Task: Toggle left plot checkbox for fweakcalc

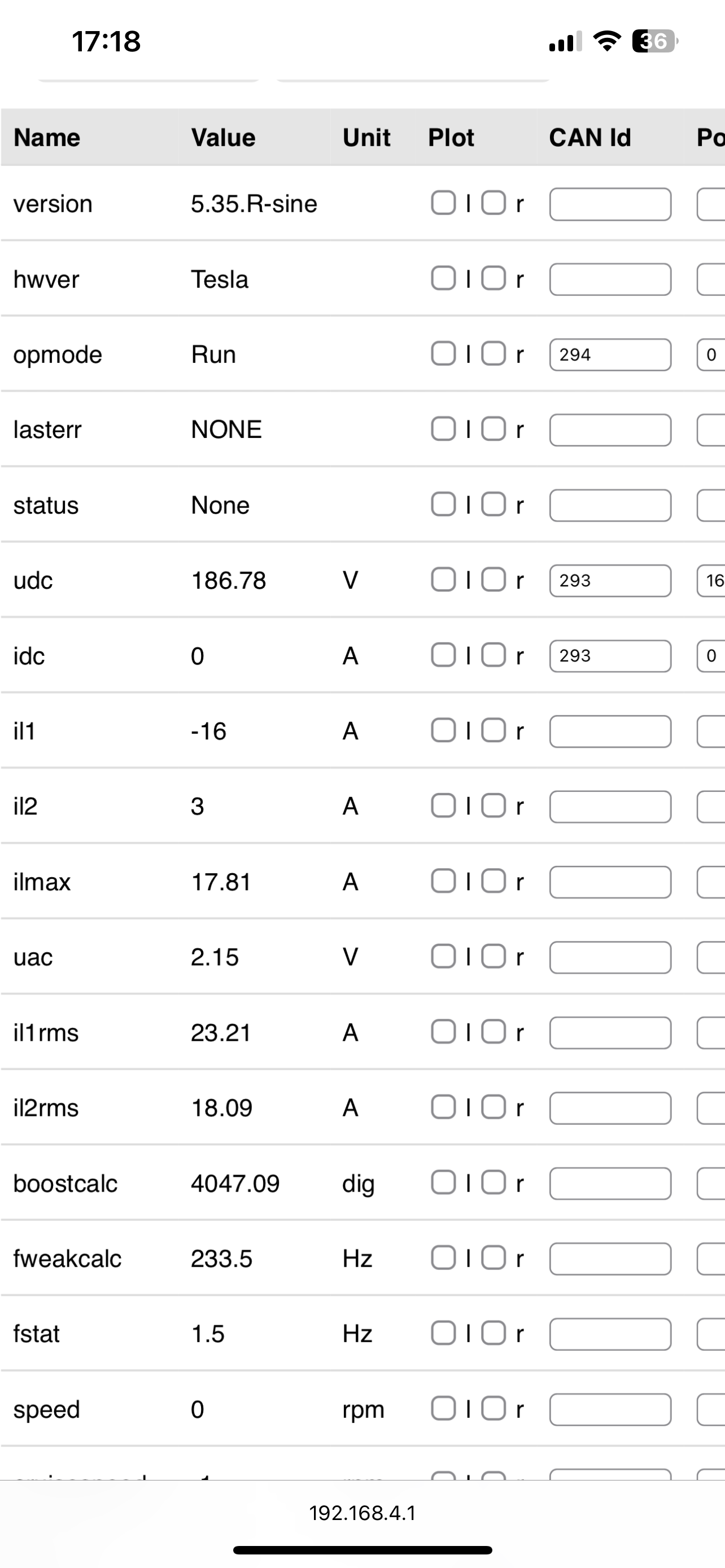Action: [x=443, y=1258]
